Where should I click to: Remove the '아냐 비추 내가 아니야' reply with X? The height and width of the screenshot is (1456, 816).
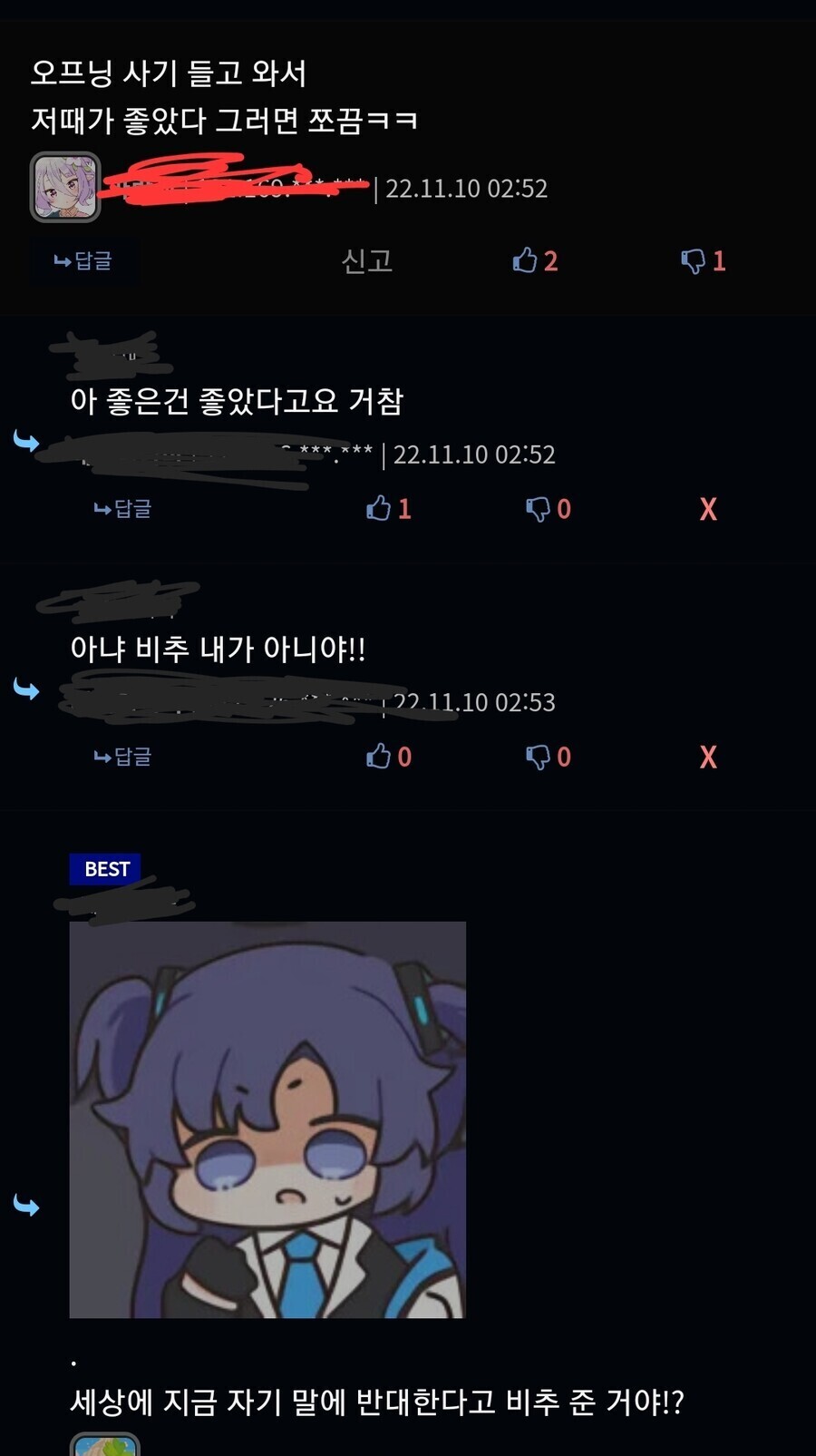(708, 757)
